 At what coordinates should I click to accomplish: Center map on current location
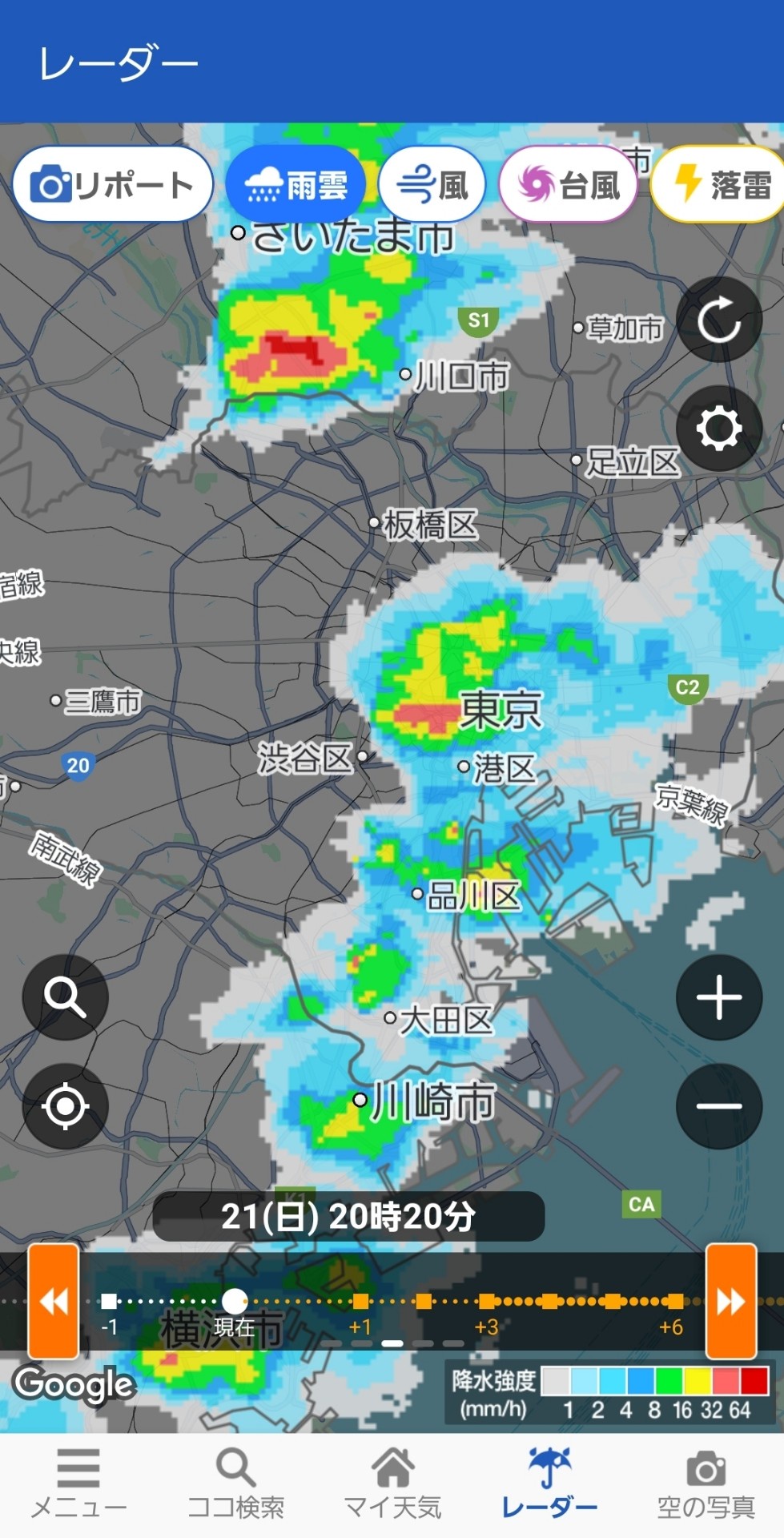(65, 1106)
